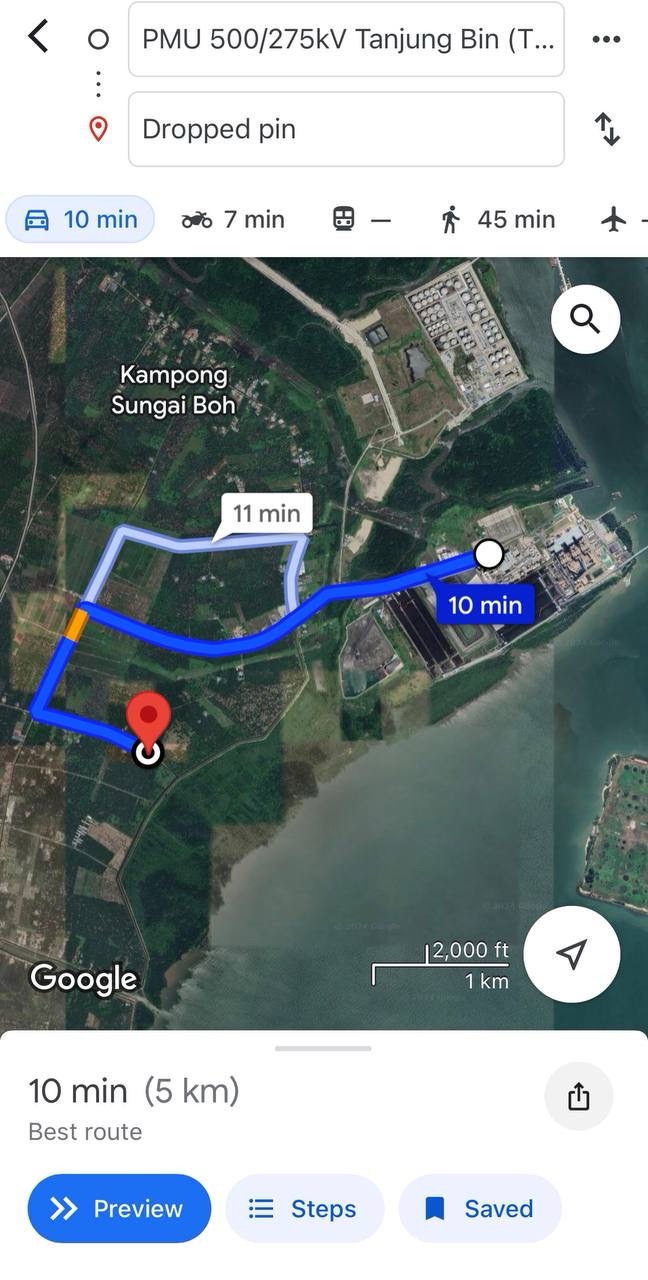Tap the Saved button
This screenshot has height=1280, width=648.
(480, 1208)
